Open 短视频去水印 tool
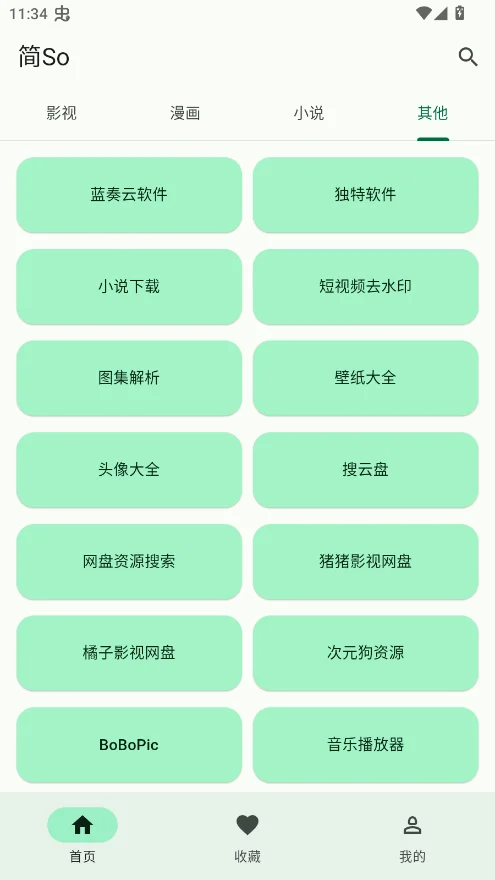This screenshot has height=880, width=495. pos(365,286)
